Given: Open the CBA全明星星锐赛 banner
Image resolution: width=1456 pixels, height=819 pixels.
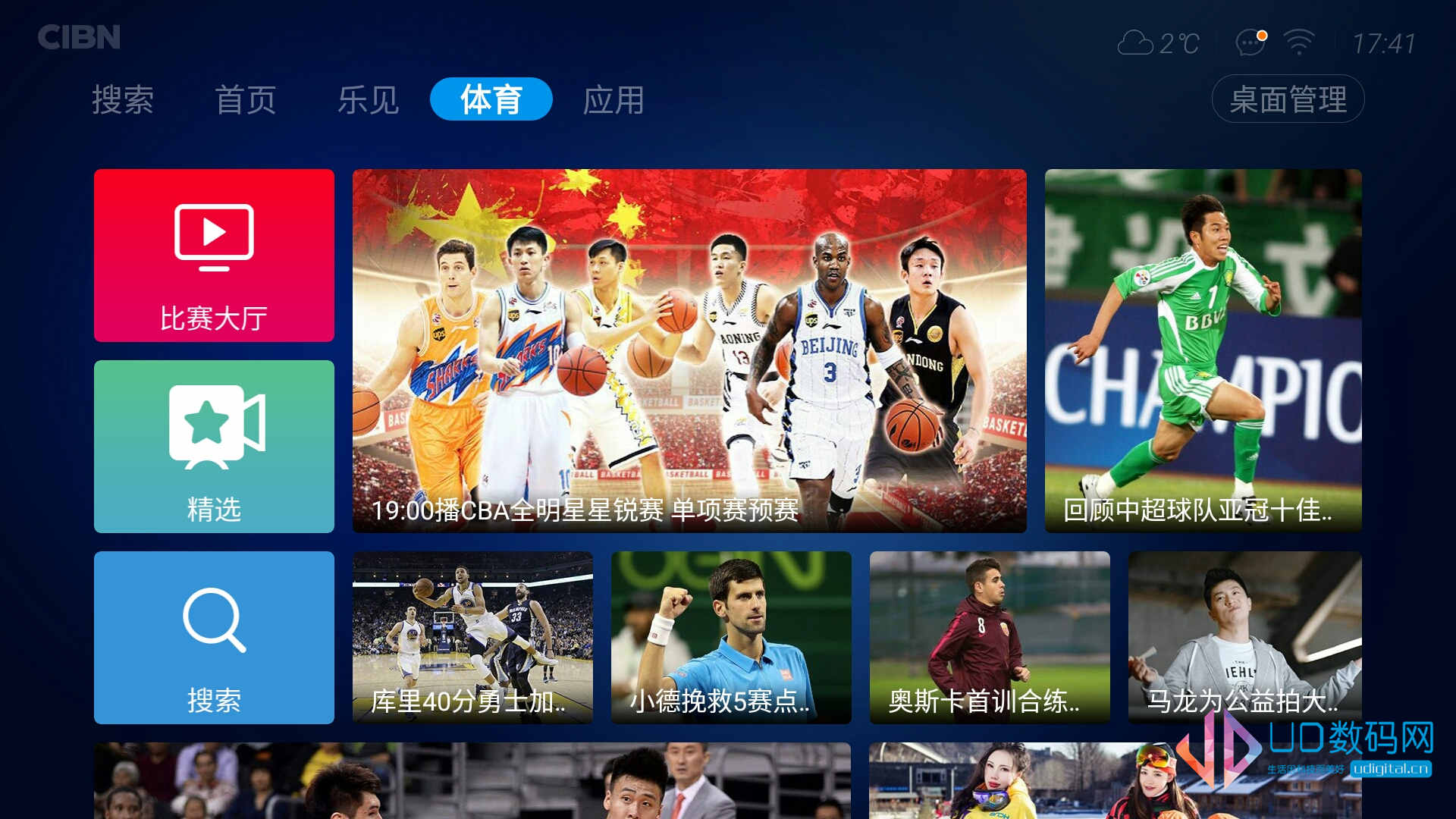Looking at the screenshot, I should point(689,350).
